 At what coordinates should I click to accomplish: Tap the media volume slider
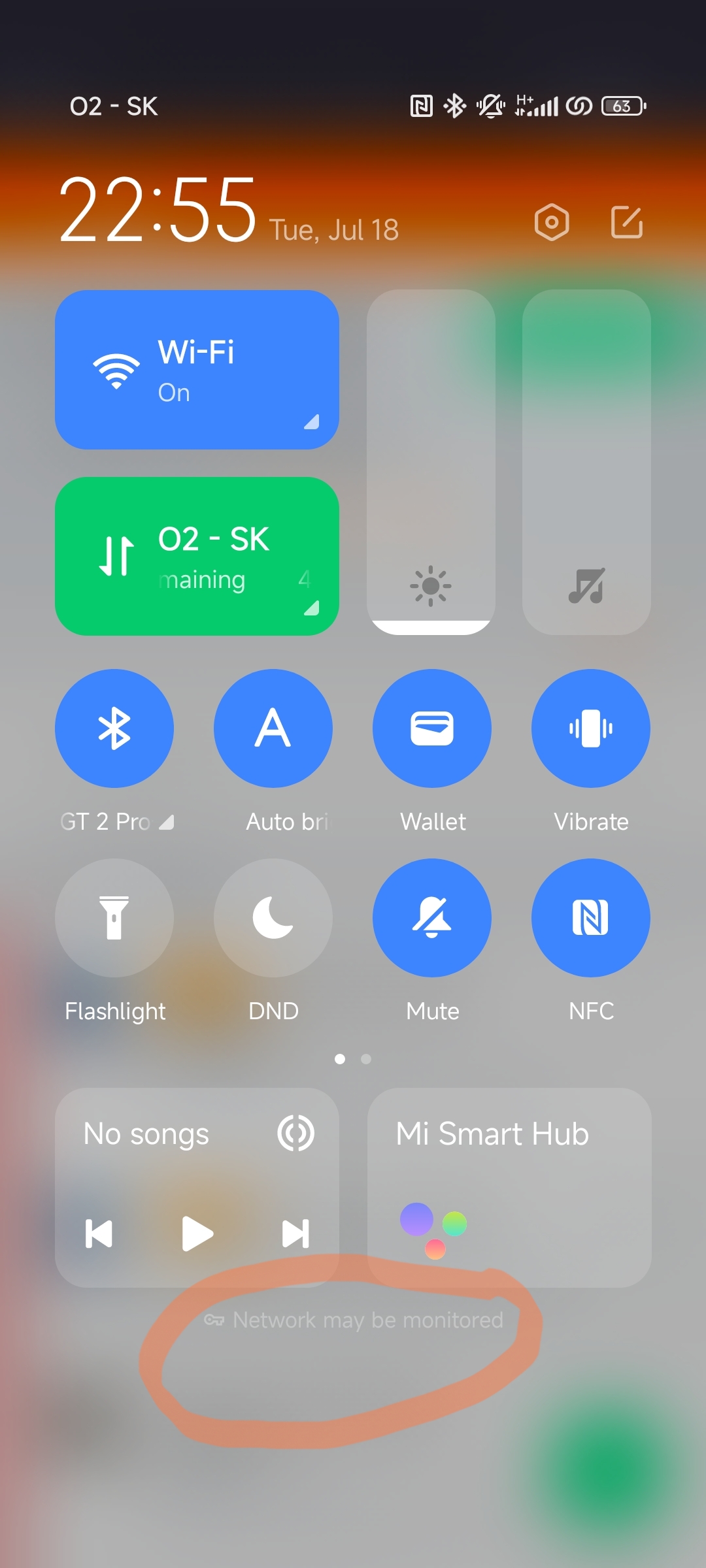(x=586, y=462)
